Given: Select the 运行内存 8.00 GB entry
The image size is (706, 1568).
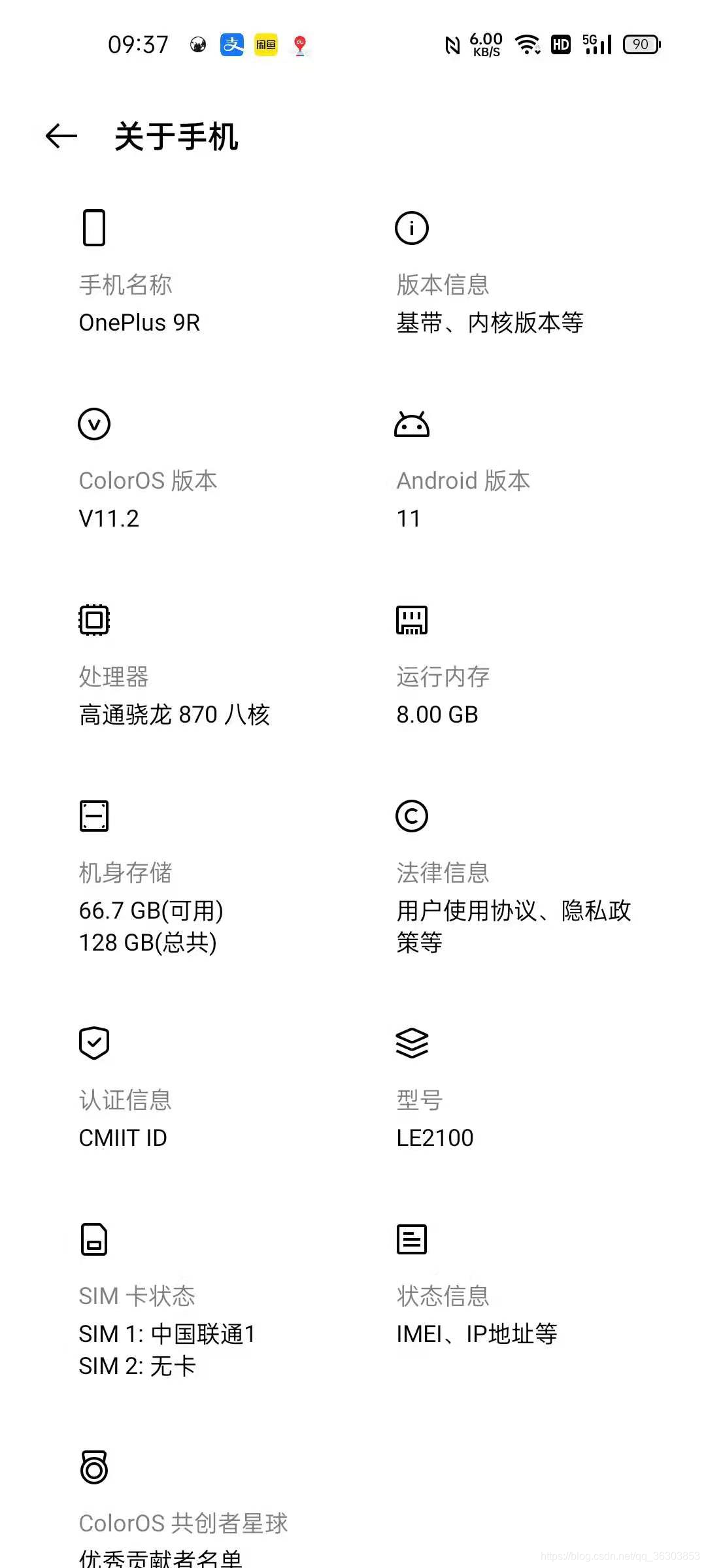Looking at the screenshot, I should pyautogui.click(x=443, y=694).
